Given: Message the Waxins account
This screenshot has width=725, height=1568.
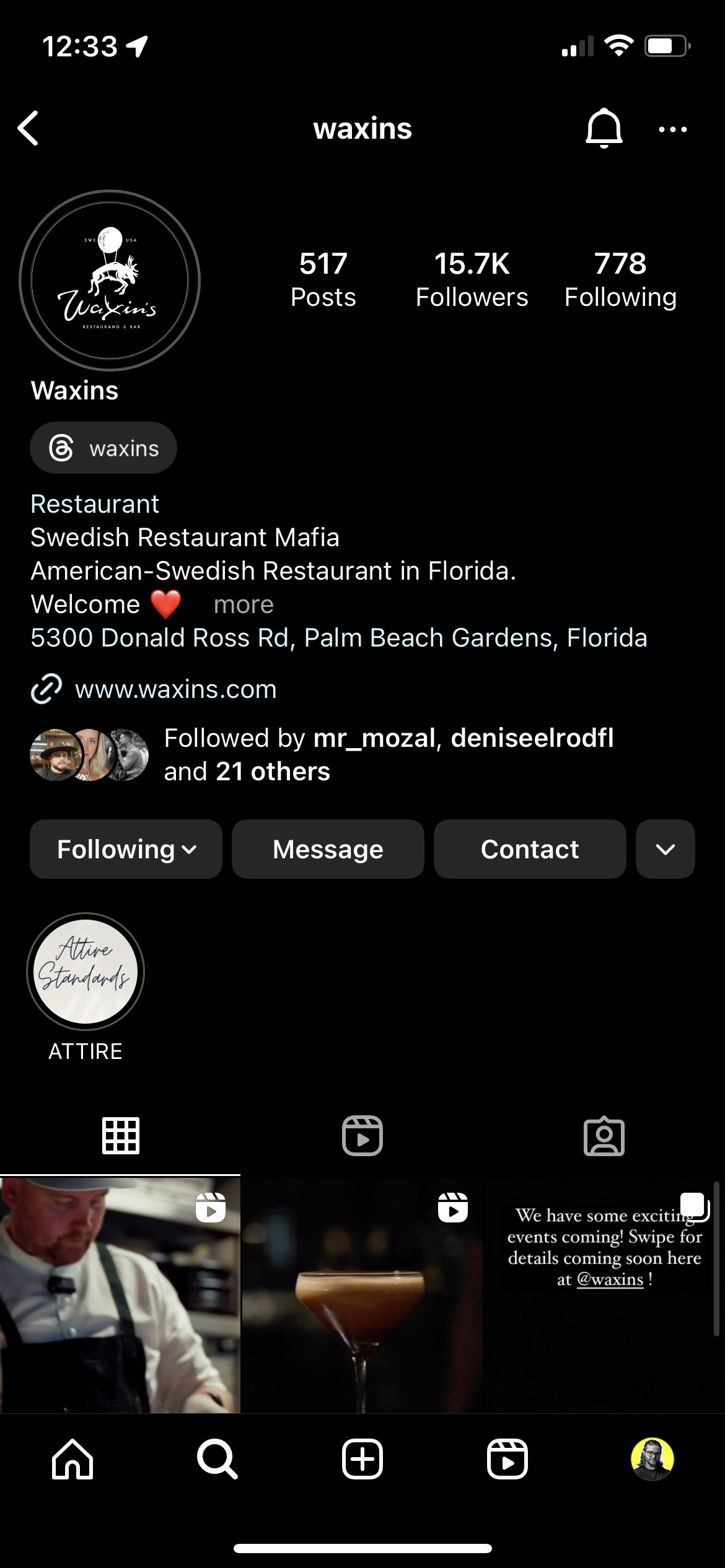Looking at the screenshot, I should (x=328, y=849).
